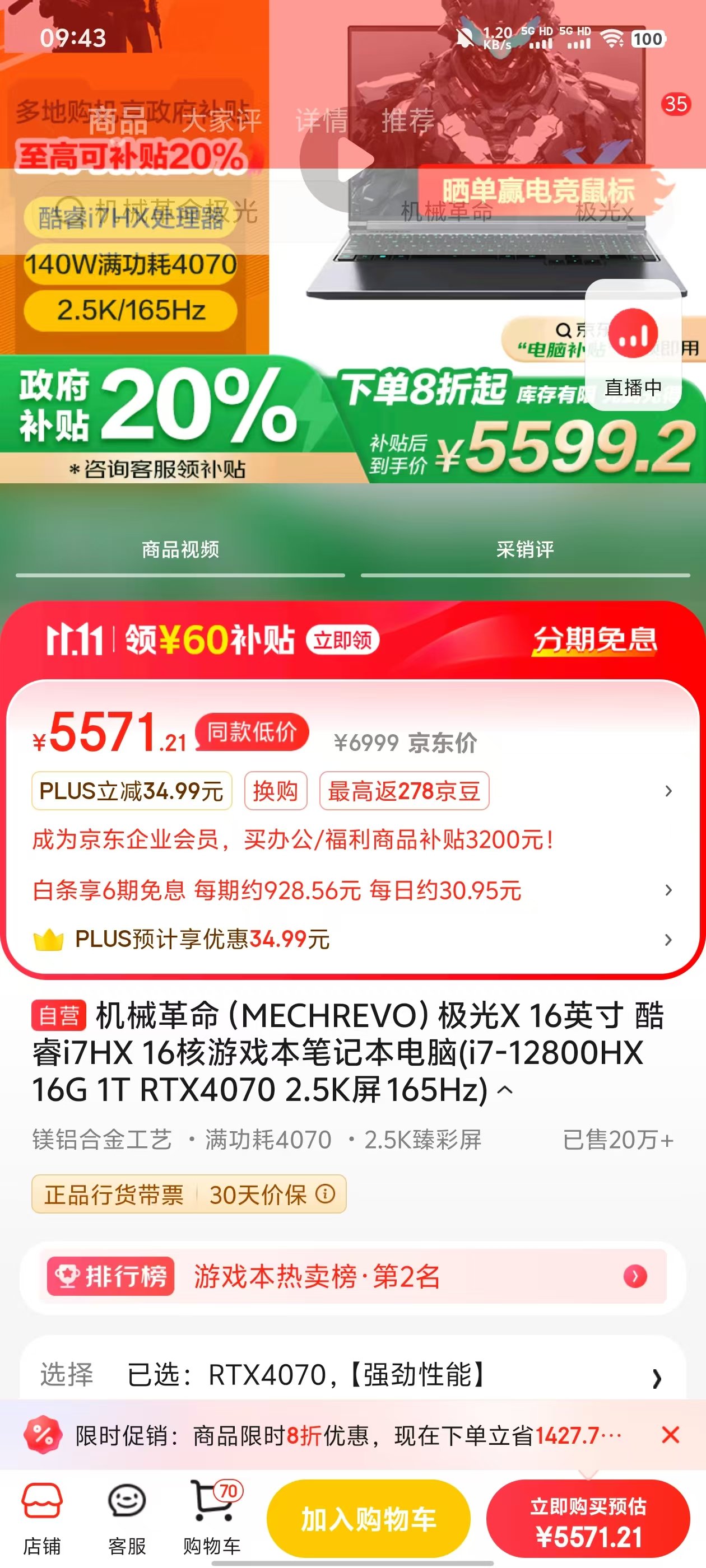Open the 换购 promotion tag

pyautogui.click(x=275, y=791)
